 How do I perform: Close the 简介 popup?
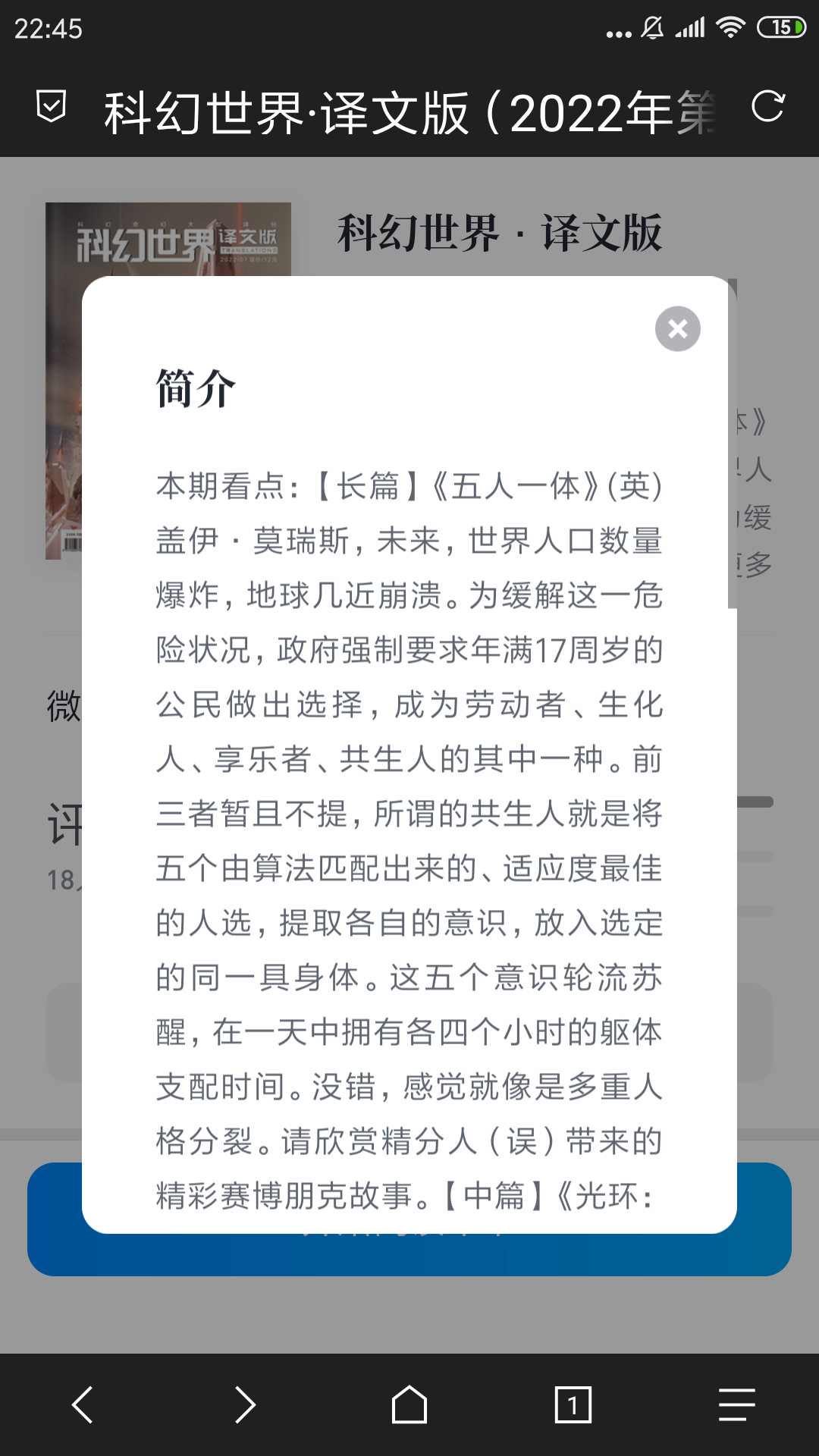(x=677, y=328)
